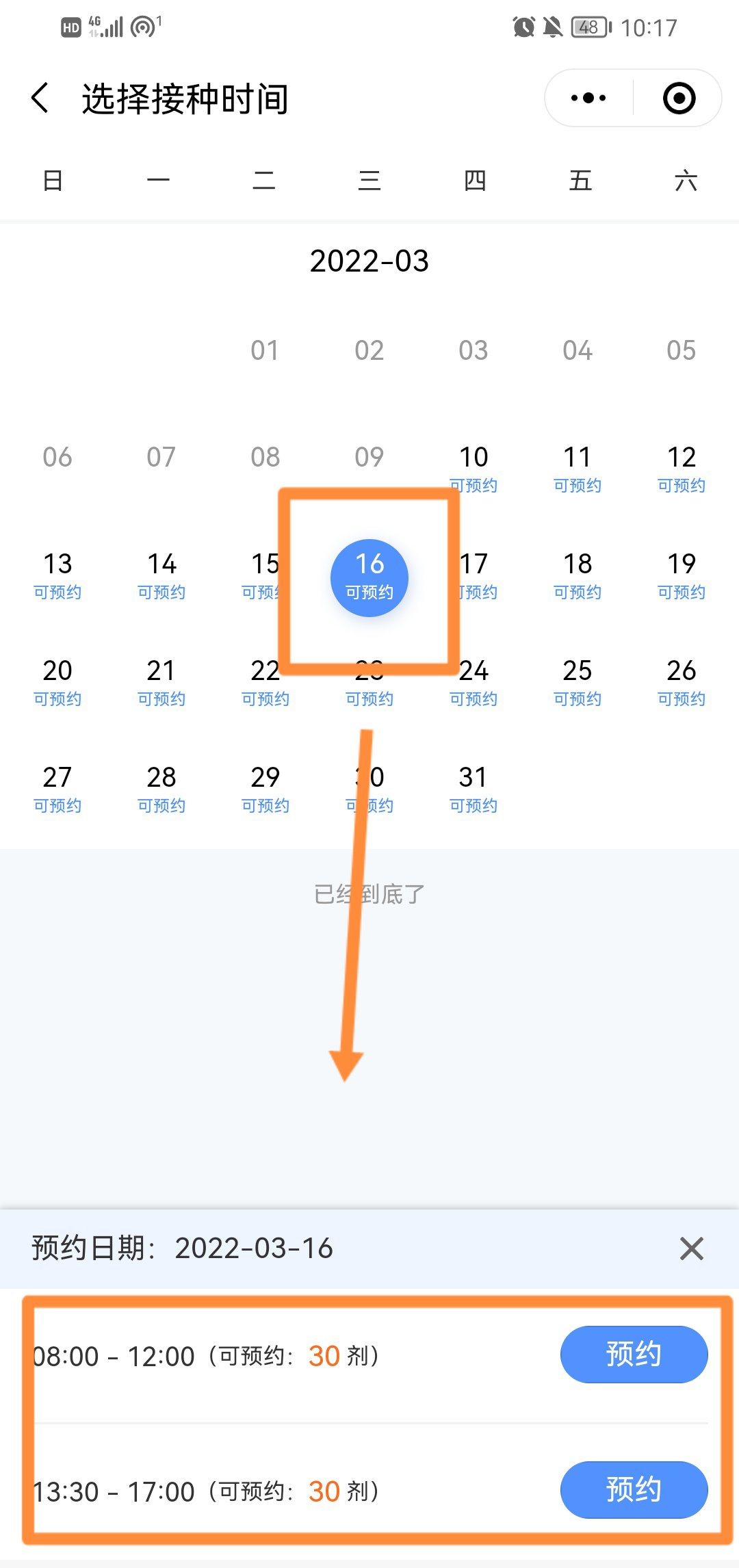Close the mini program via circle icon
Screen dimensions: 739x1568
point(679,98)
